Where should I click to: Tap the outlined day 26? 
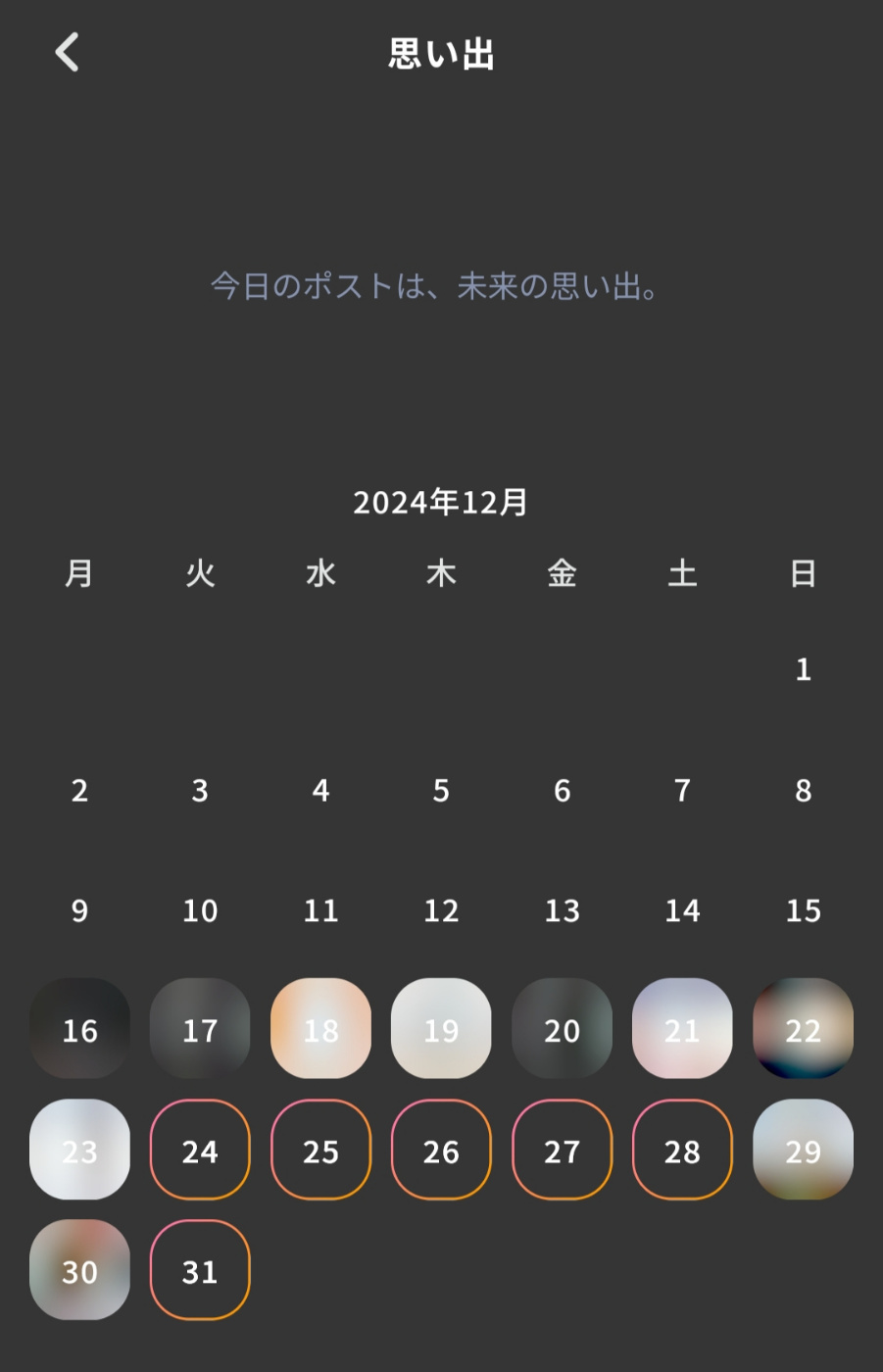441,1150
